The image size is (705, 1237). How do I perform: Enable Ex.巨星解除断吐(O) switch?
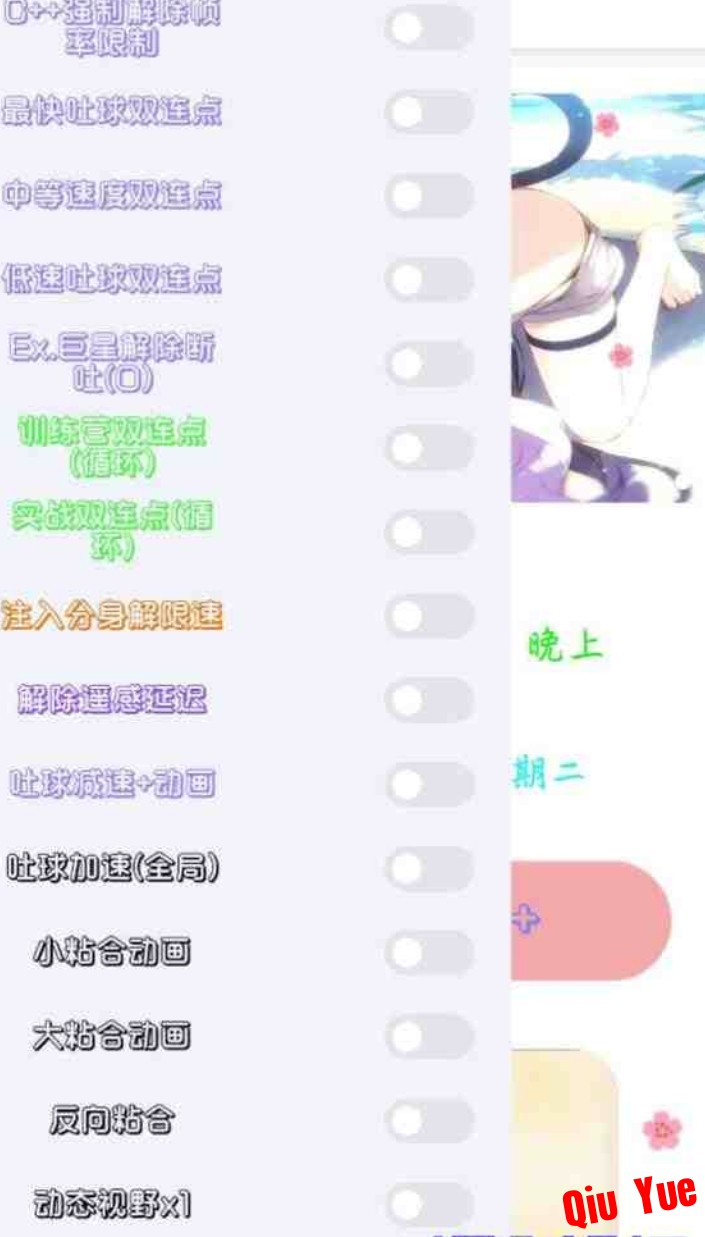point(429,364)
